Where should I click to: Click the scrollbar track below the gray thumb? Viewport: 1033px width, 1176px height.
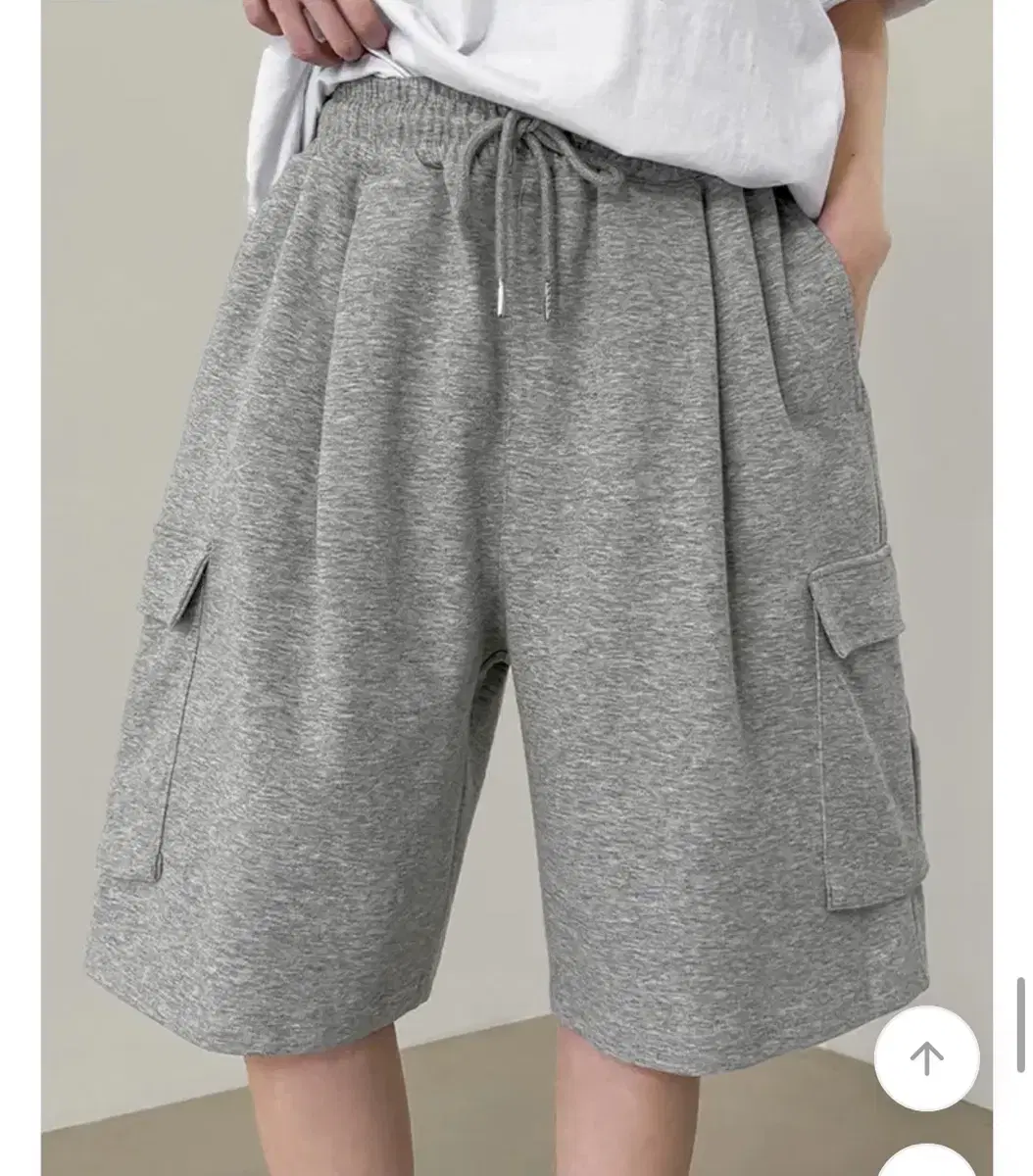point(1021,1127)
